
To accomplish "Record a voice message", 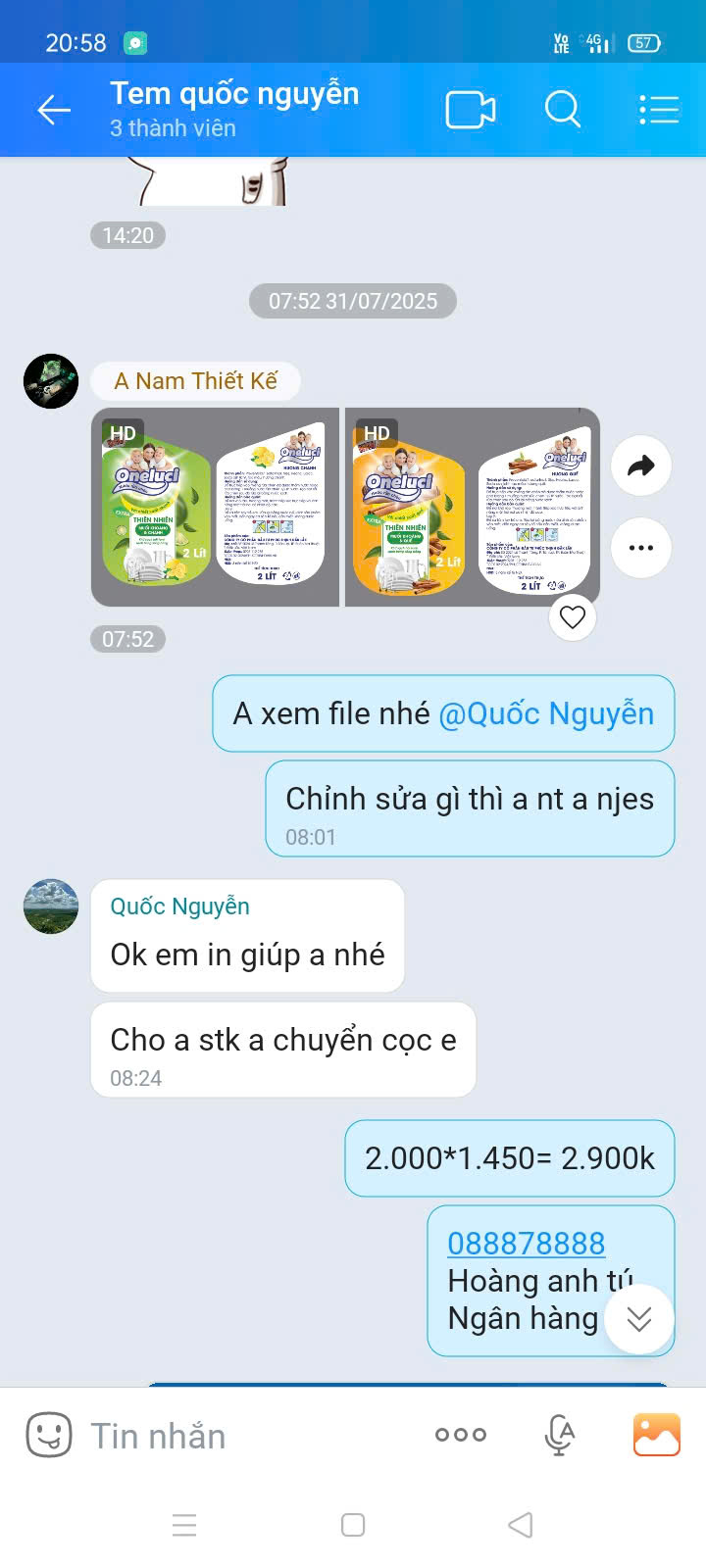I will click(x=559, y=1436).
